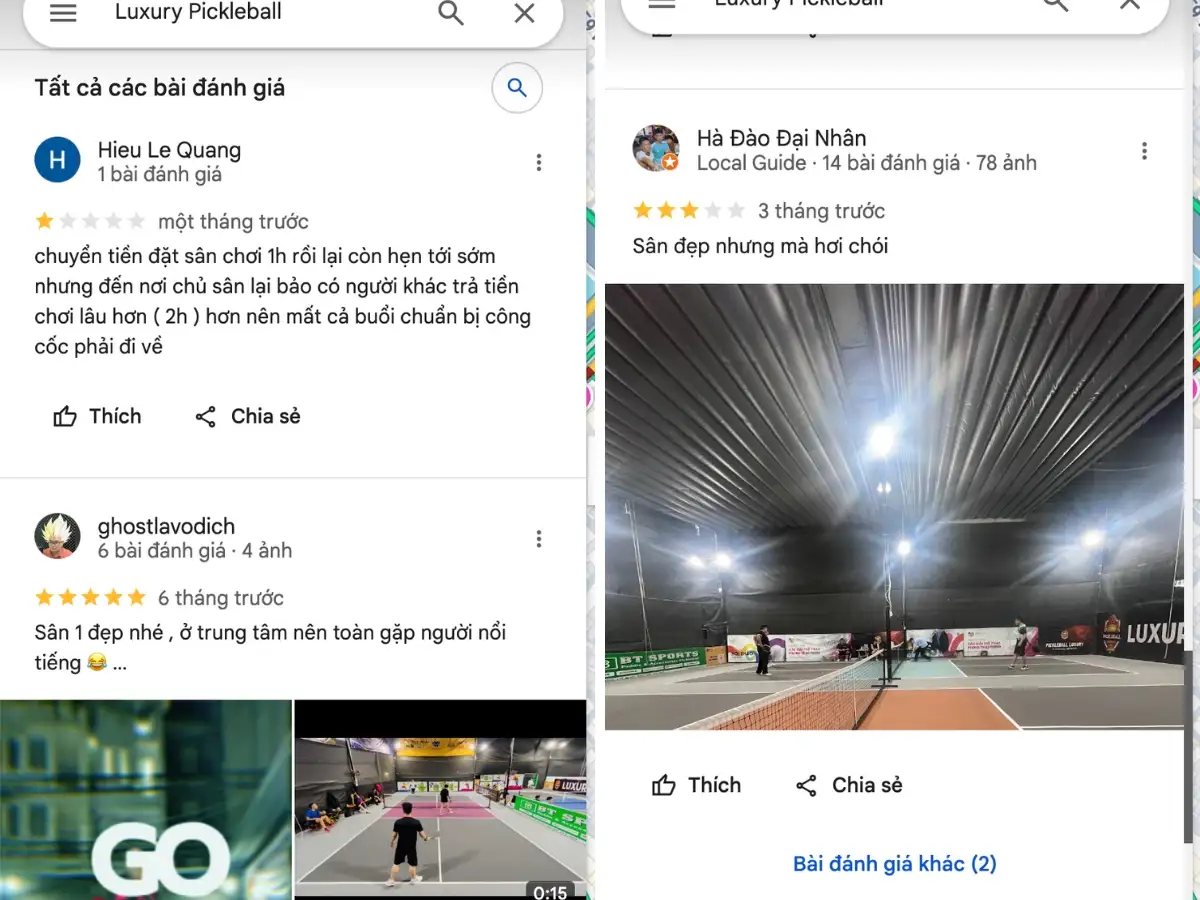Image resolution: width=1200 pixels, height=900 pixels.
Task: Open overflow menu on Hieu Le Quang's review
Action: point(539,162)
